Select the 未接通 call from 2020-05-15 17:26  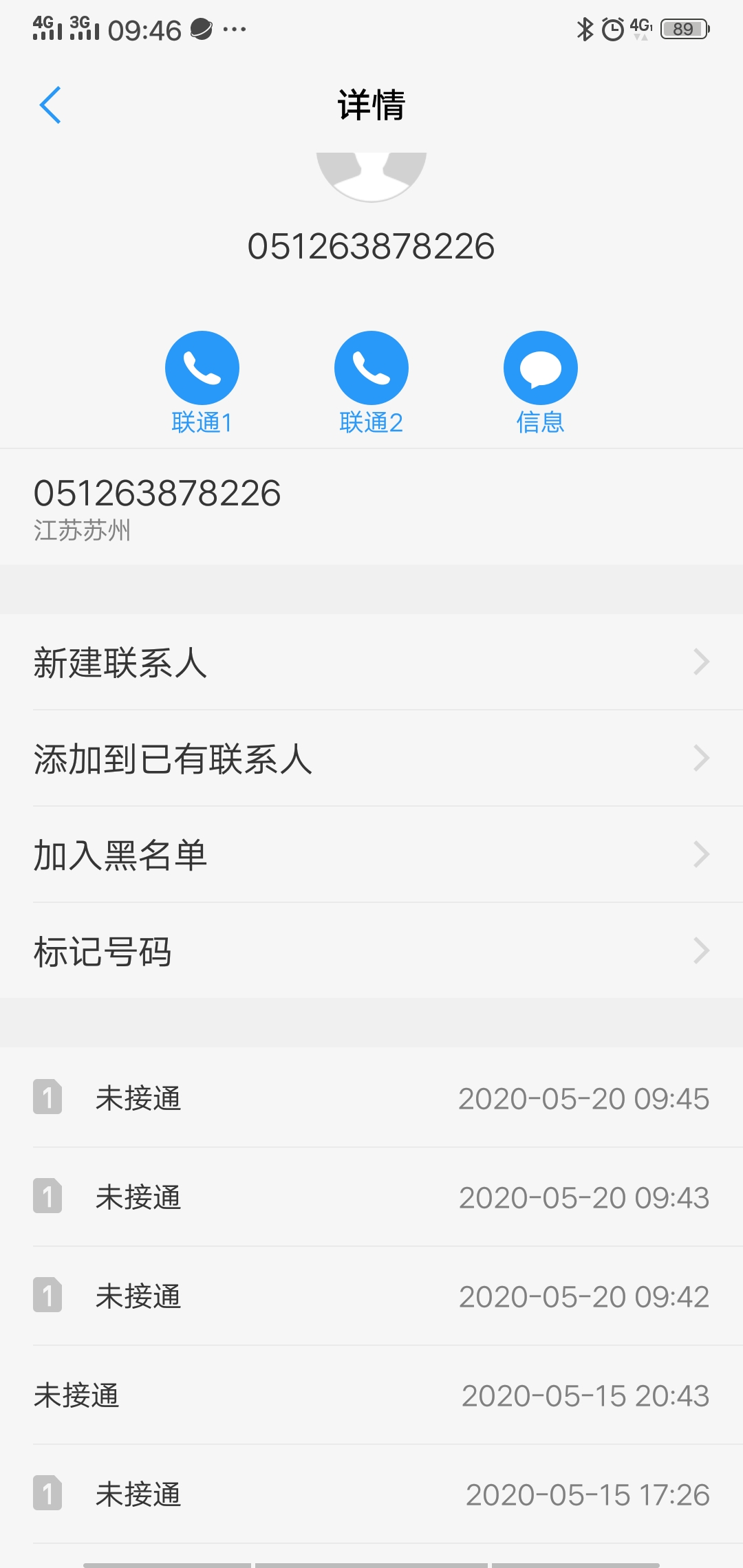tap(371, 1494)
